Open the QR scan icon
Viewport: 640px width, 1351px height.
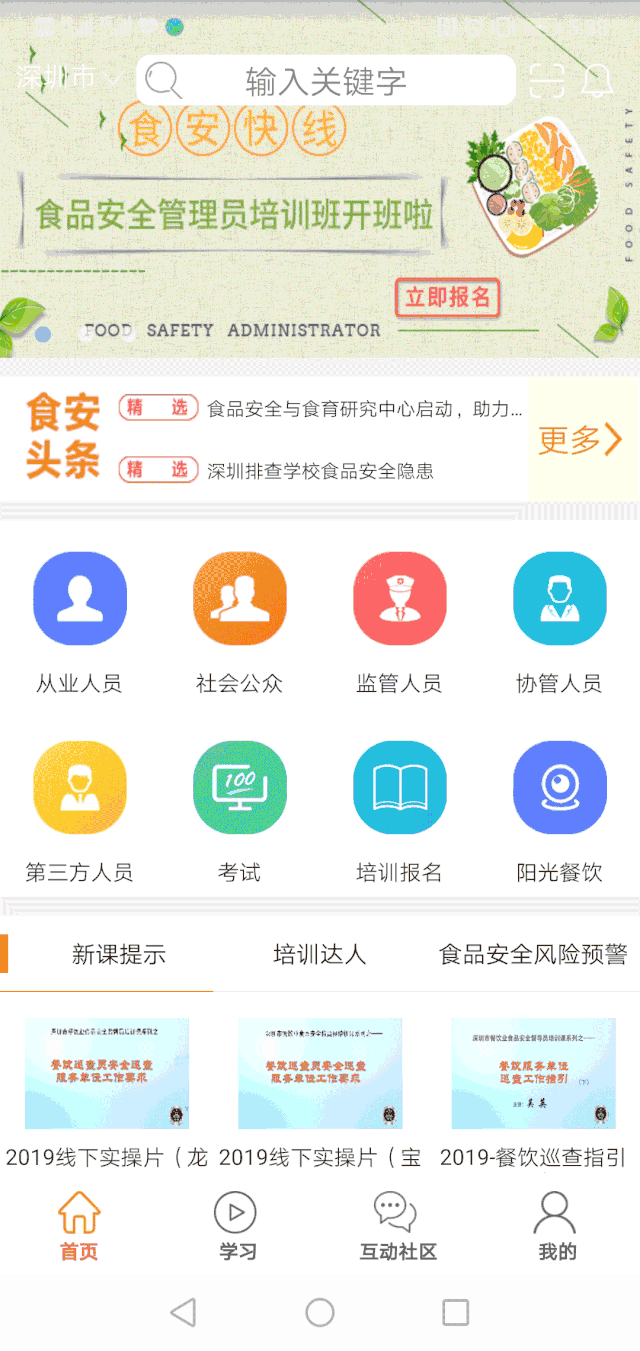[547, 80]
